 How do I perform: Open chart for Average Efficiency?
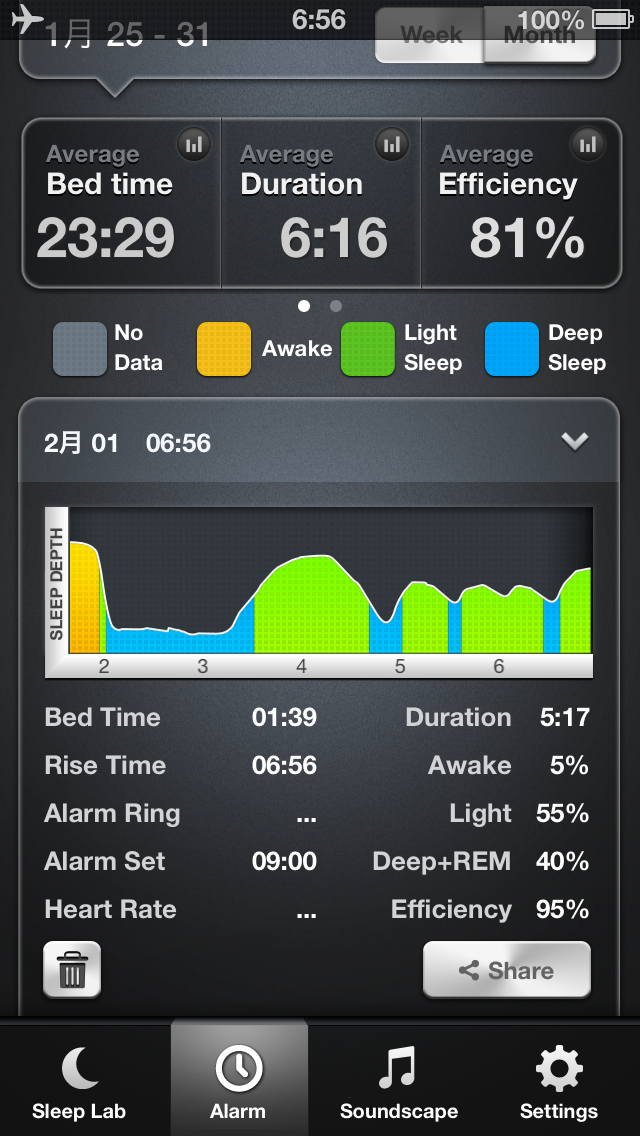[x=589, y=145]
